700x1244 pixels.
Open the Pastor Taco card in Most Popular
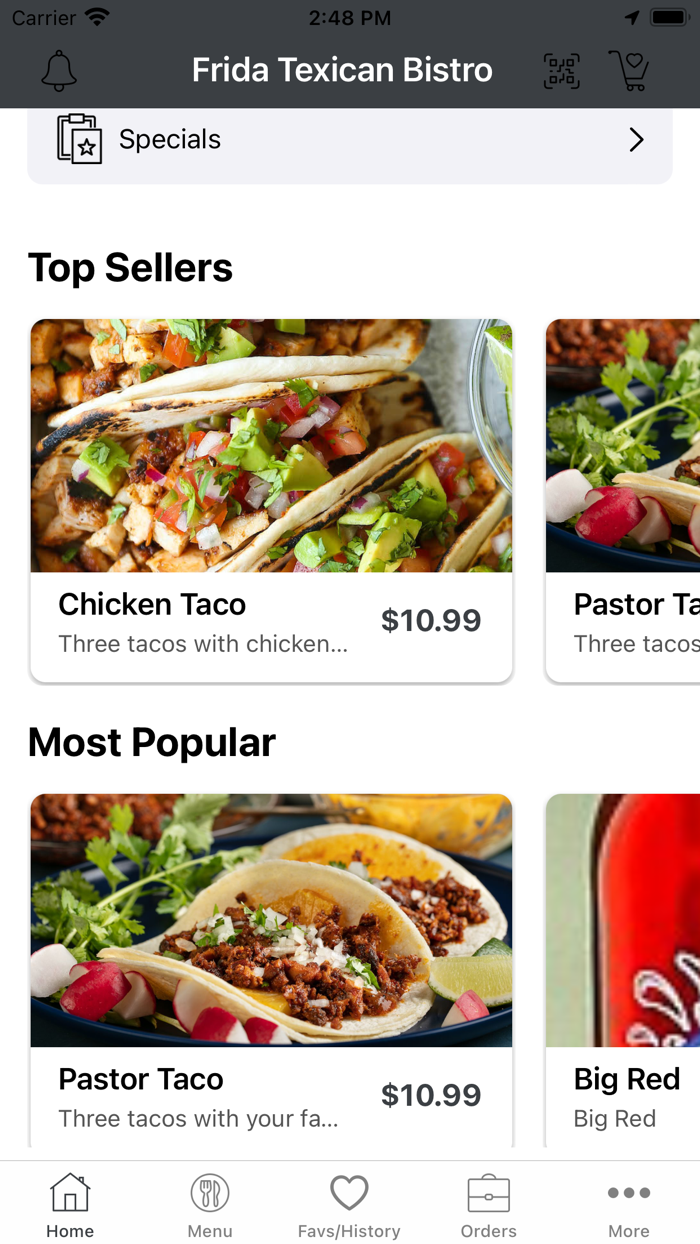point(271,970)
